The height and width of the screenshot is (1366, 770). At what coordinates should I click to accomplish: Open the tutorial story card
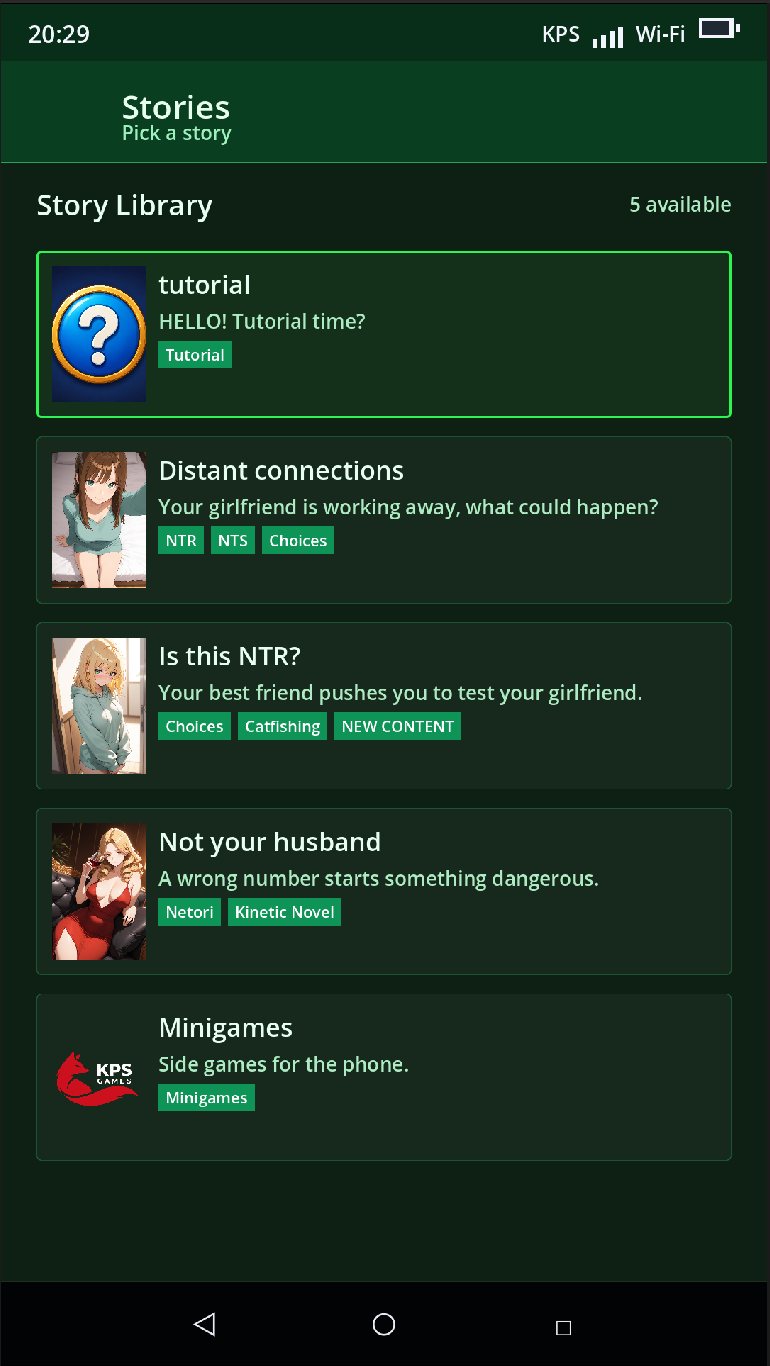tap(384, 334)
